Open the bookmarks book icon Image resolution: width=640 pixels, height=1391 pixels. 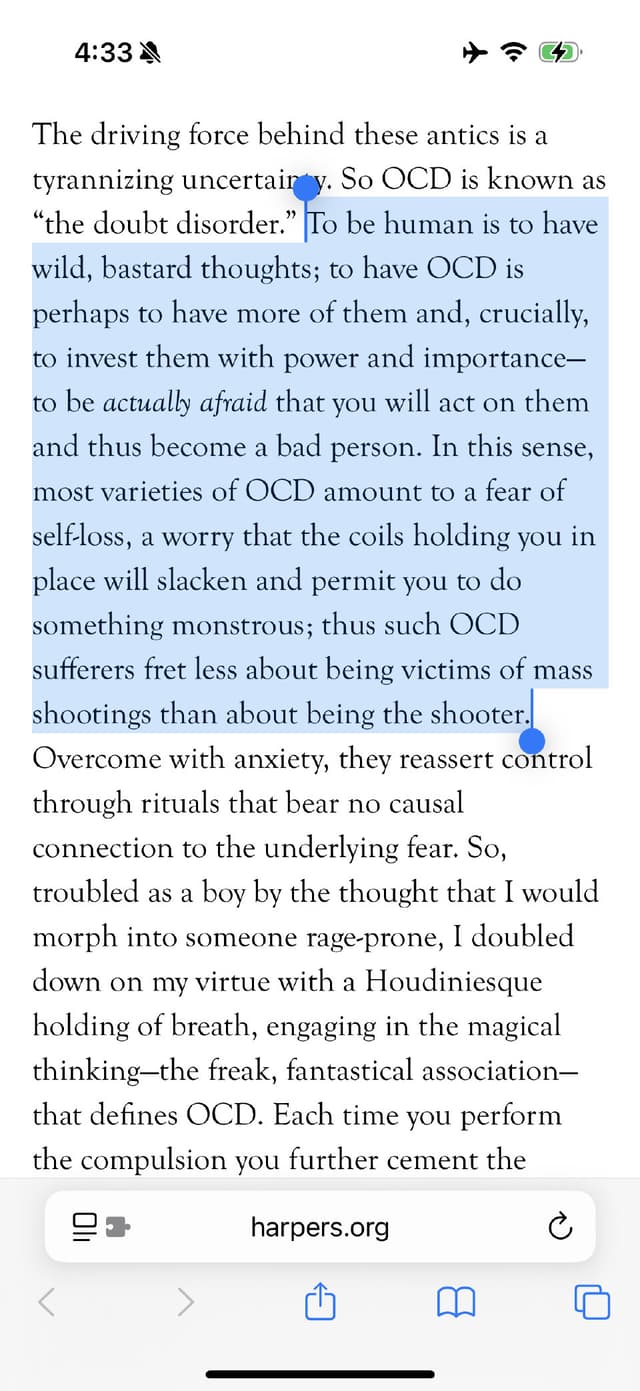click(456, 1302)
